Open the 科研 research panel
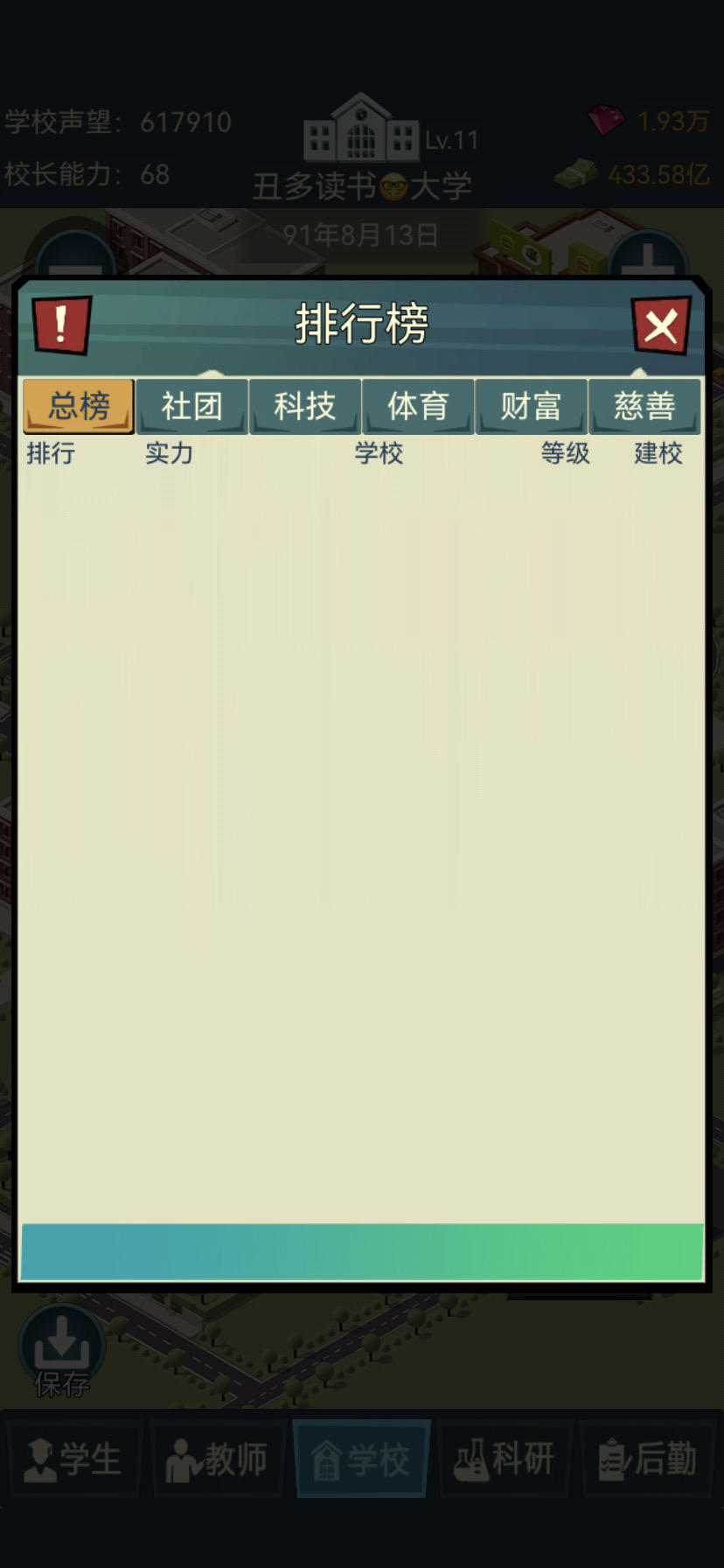 point(505,1459)
